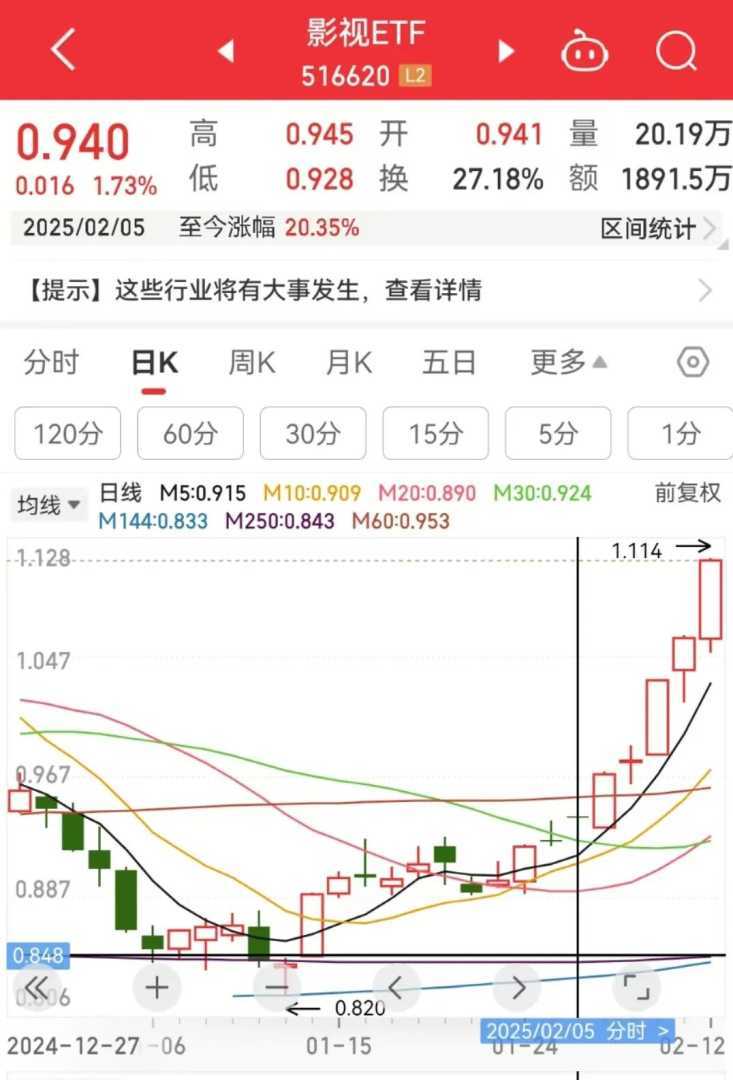
Task: Go back from the 影视ETF page
Action: coord(62,50)
